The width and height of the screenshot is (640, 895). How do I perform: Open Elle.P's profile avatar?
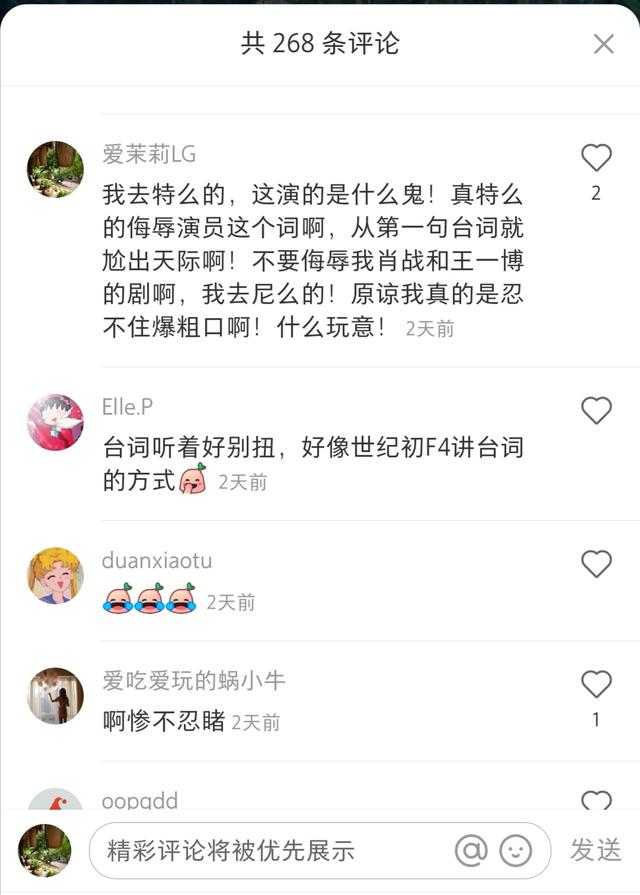pyautogui.click(x=55, y=422)
